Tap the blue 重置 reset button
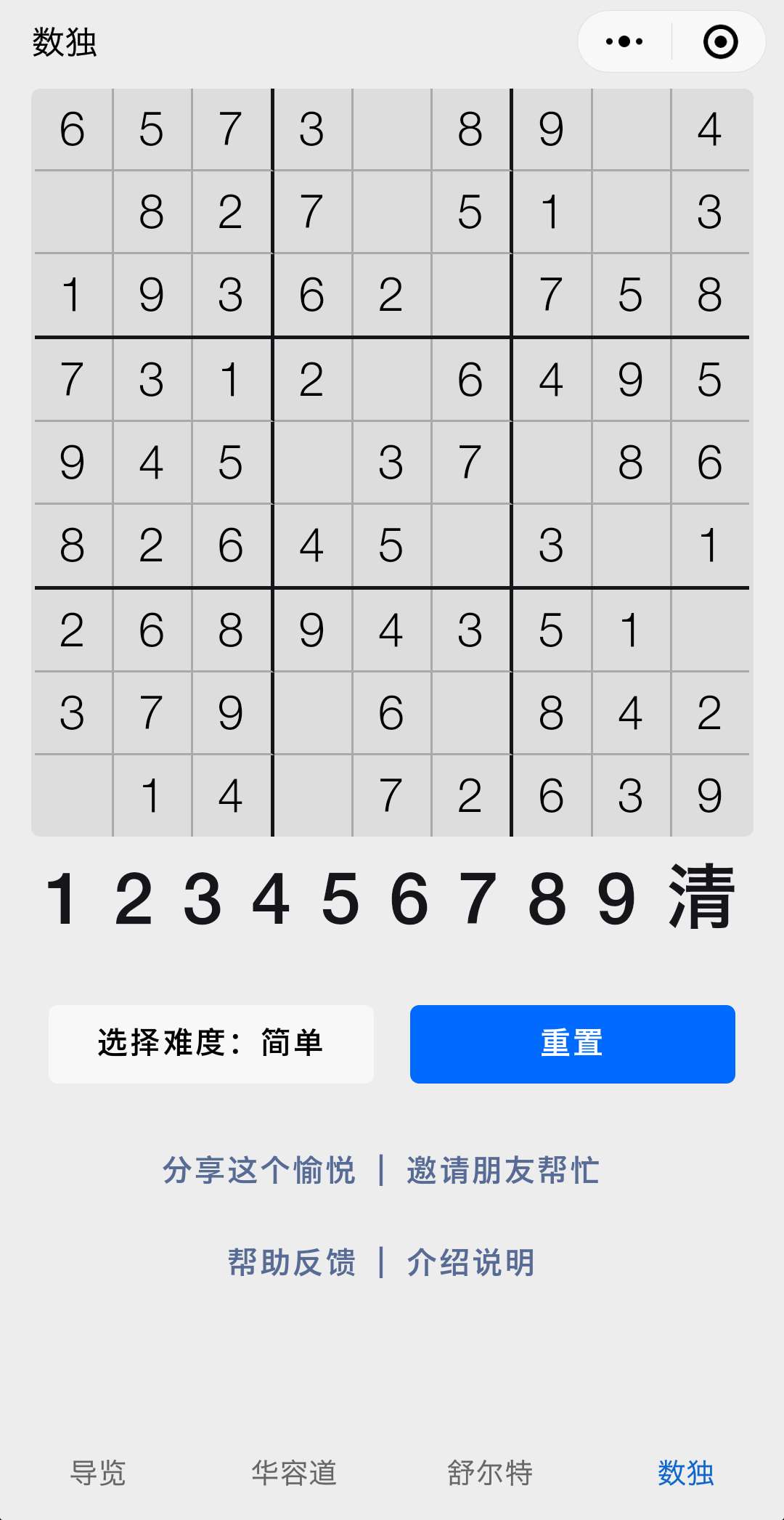This screenshot has height=1520, width=784. (572, 1044)
